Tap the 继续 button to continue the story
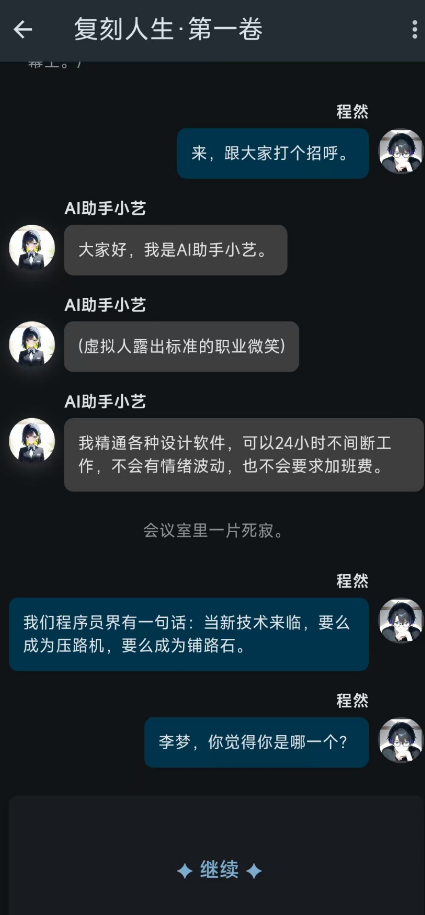The height and width of the screenshot is (915, 425). click(x=219, y=870)
